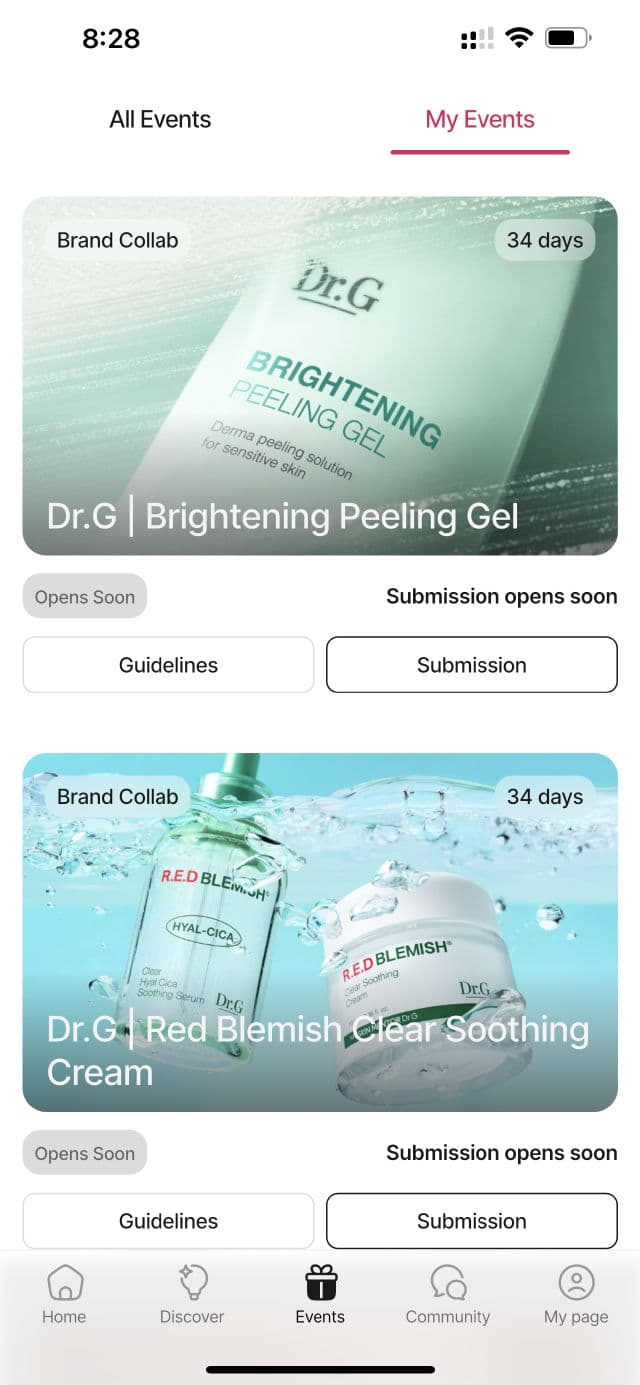Go to My page
The image size is (640, 1385).
click(576, 1295)
